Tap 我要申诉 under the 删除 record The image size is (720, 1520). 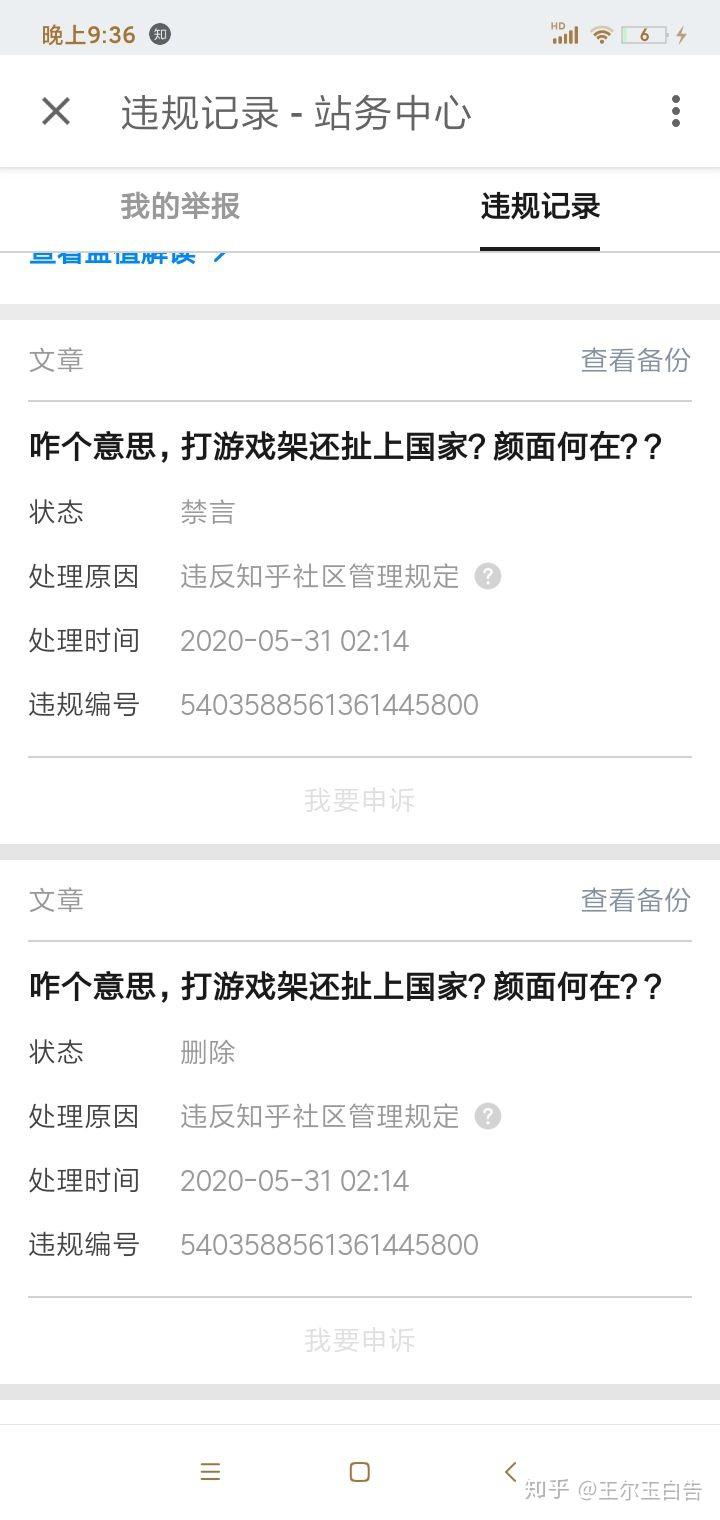point(360,1340)
